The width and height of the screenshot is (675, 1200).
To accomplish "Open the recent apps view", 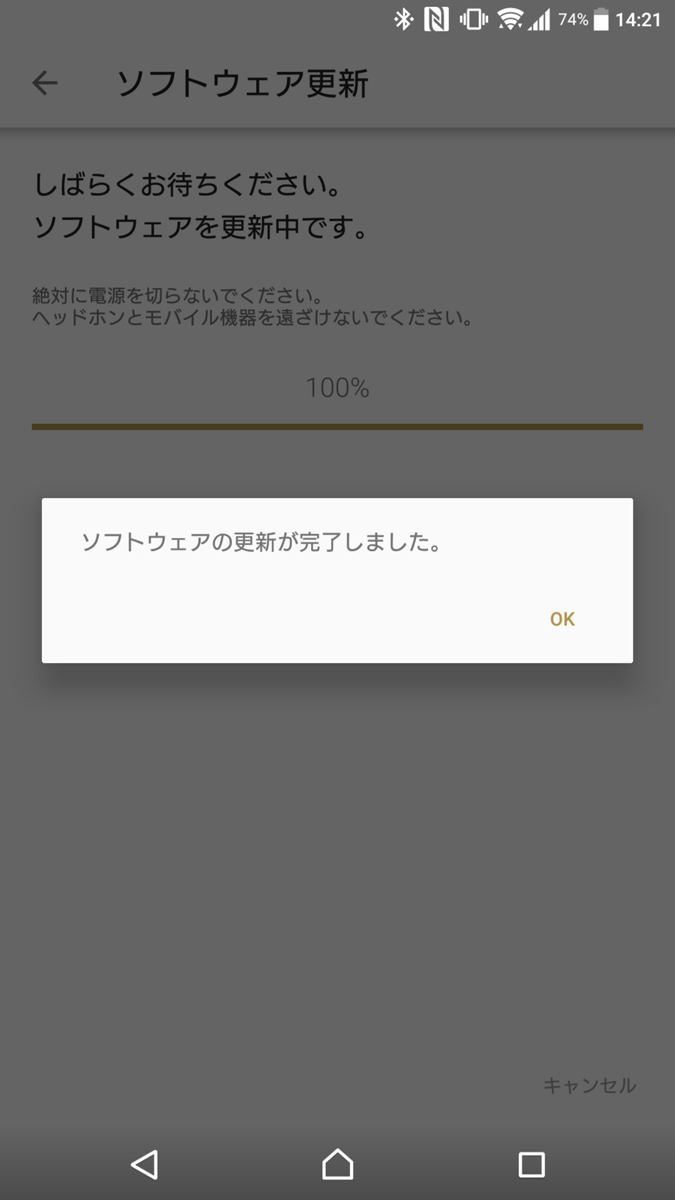I will click(x=531, y=1164).
